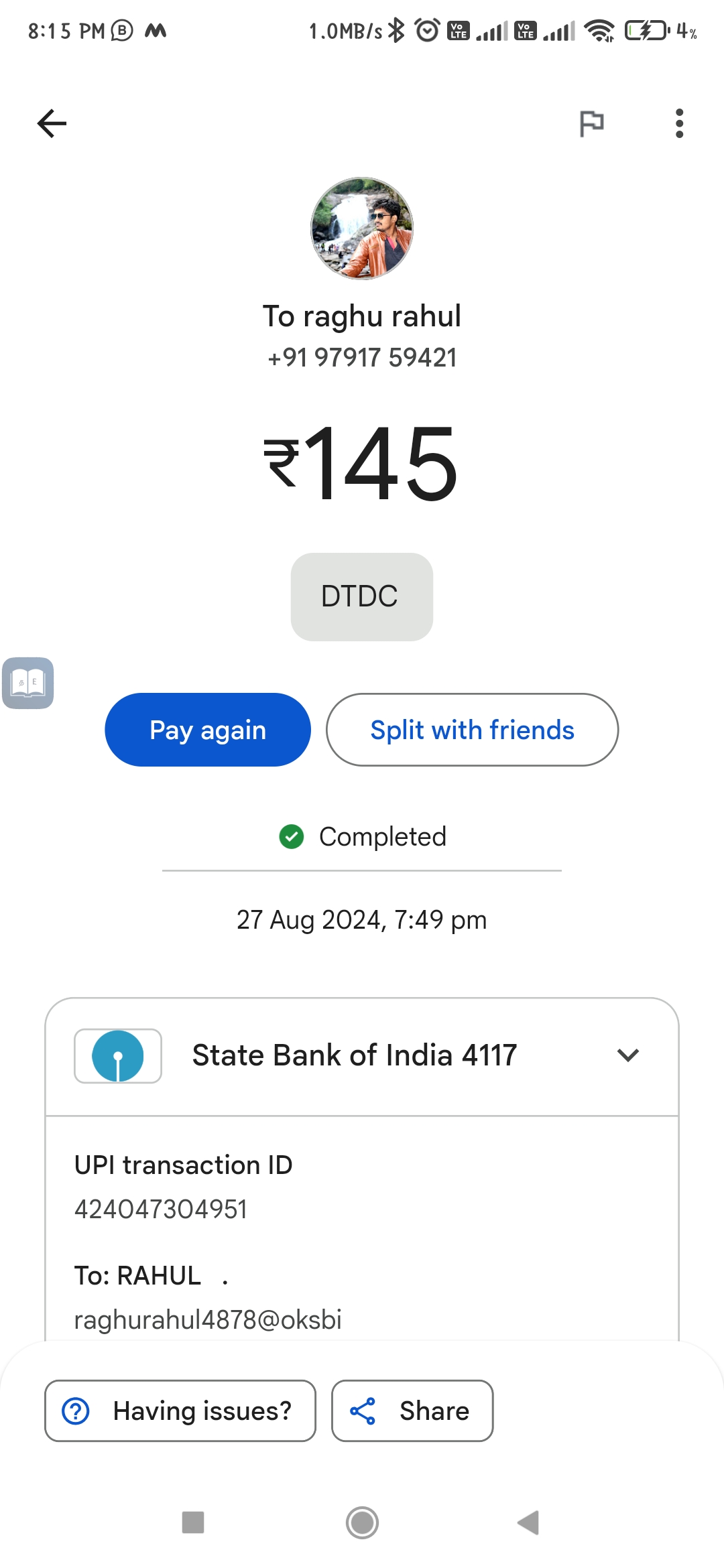This screenshot has height=1568, width=724.
Task: Go to the system home screen
Action: click(362, 1522)
